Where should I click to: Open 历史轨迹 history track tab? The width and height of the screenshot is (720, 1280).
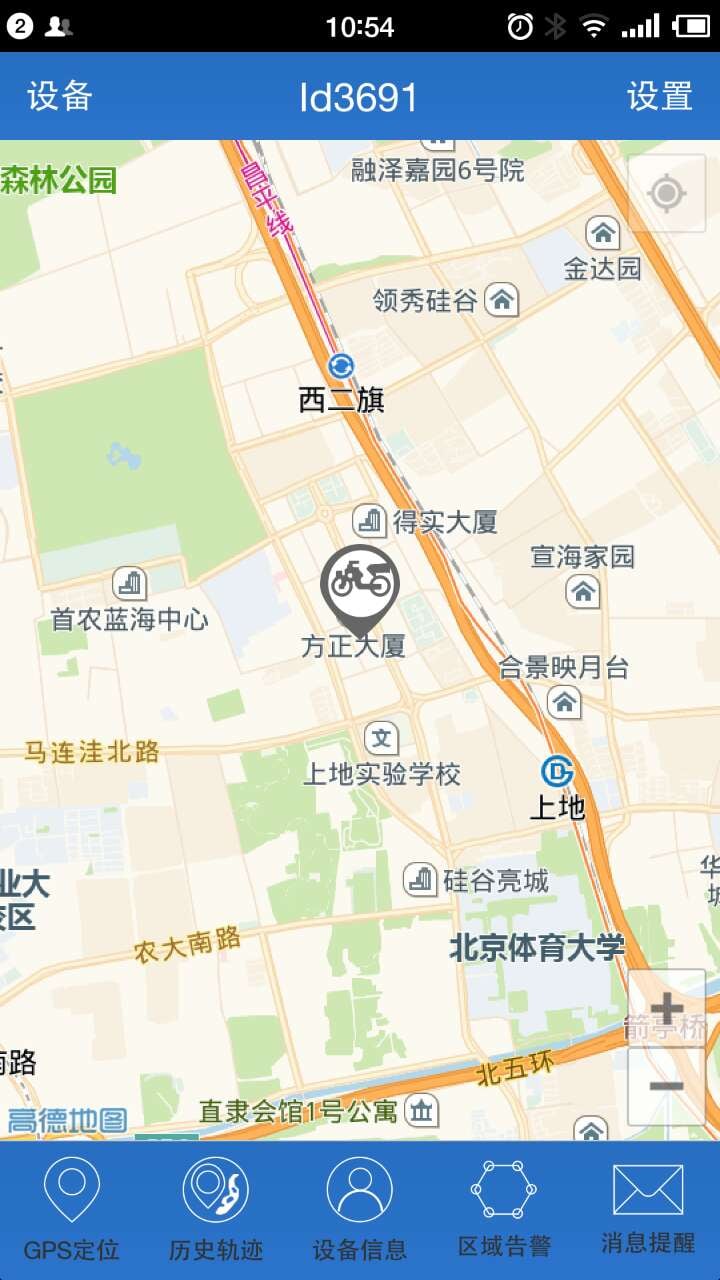click(x=216, y=1210)
